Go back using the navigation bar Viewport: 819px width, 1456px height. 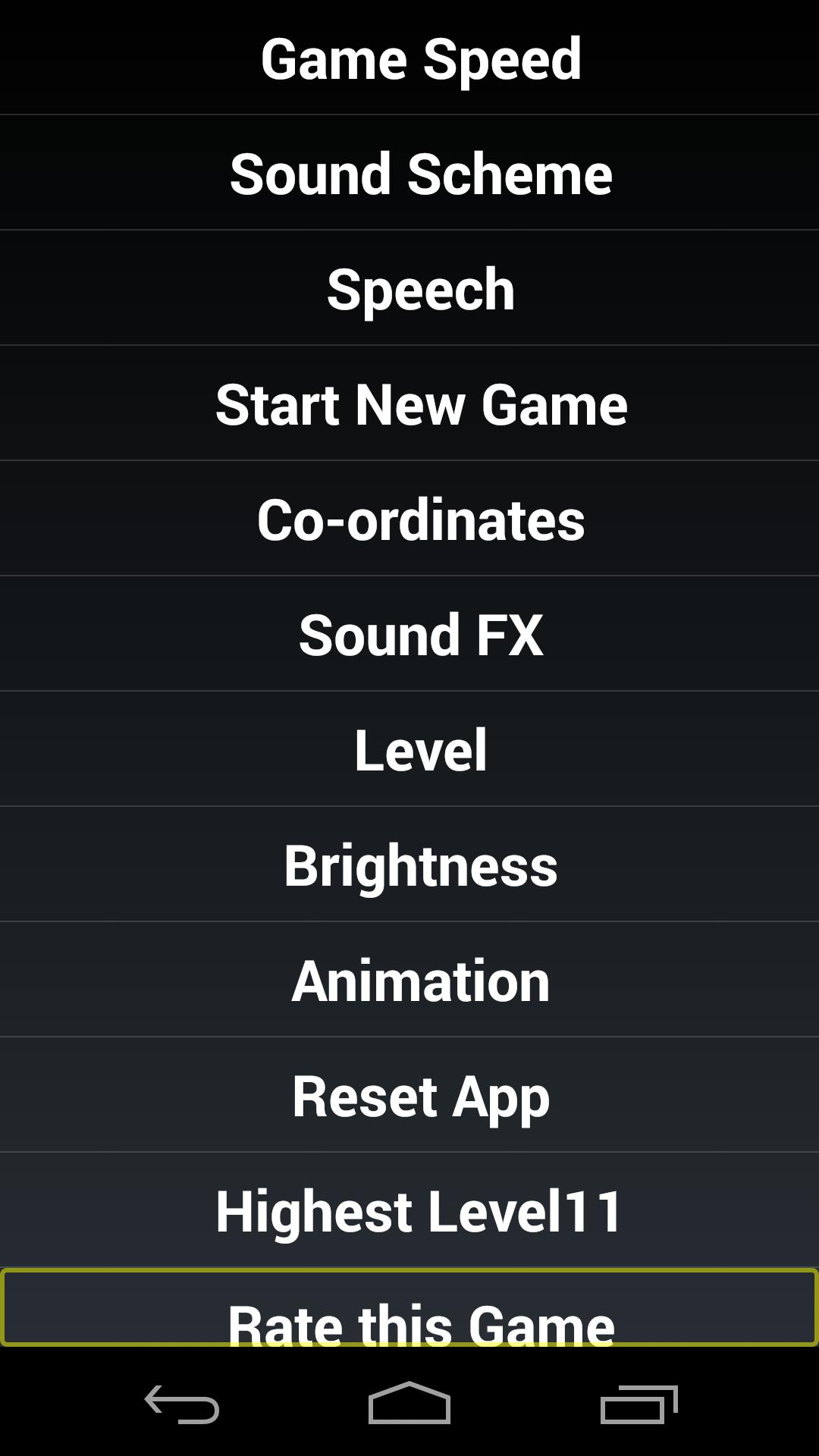click(x=182, y=1404)
